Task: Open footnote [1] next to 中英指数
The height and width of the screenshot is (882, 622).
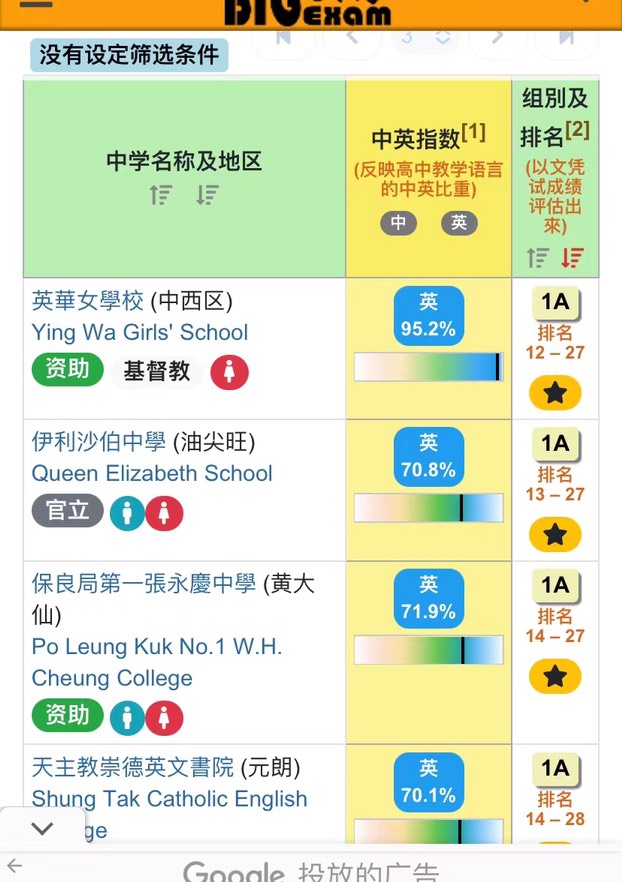Action: click(473, 131)
